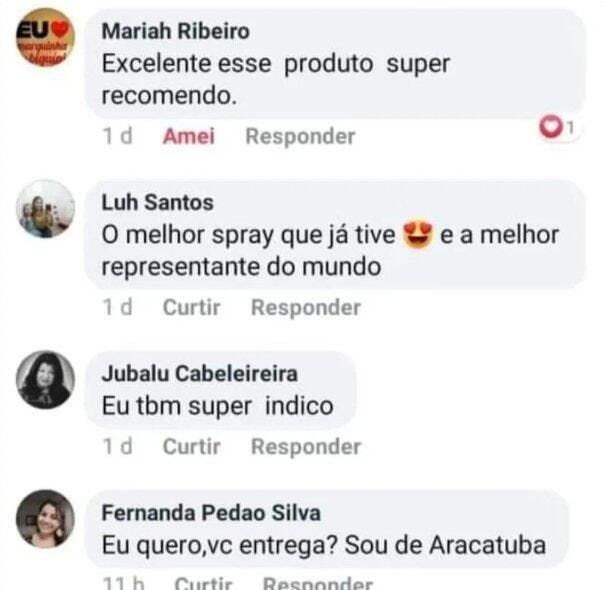Tap Amei under Mariah Ribeiro's comment
Screen dimensions: 604x590
point(188,136)
